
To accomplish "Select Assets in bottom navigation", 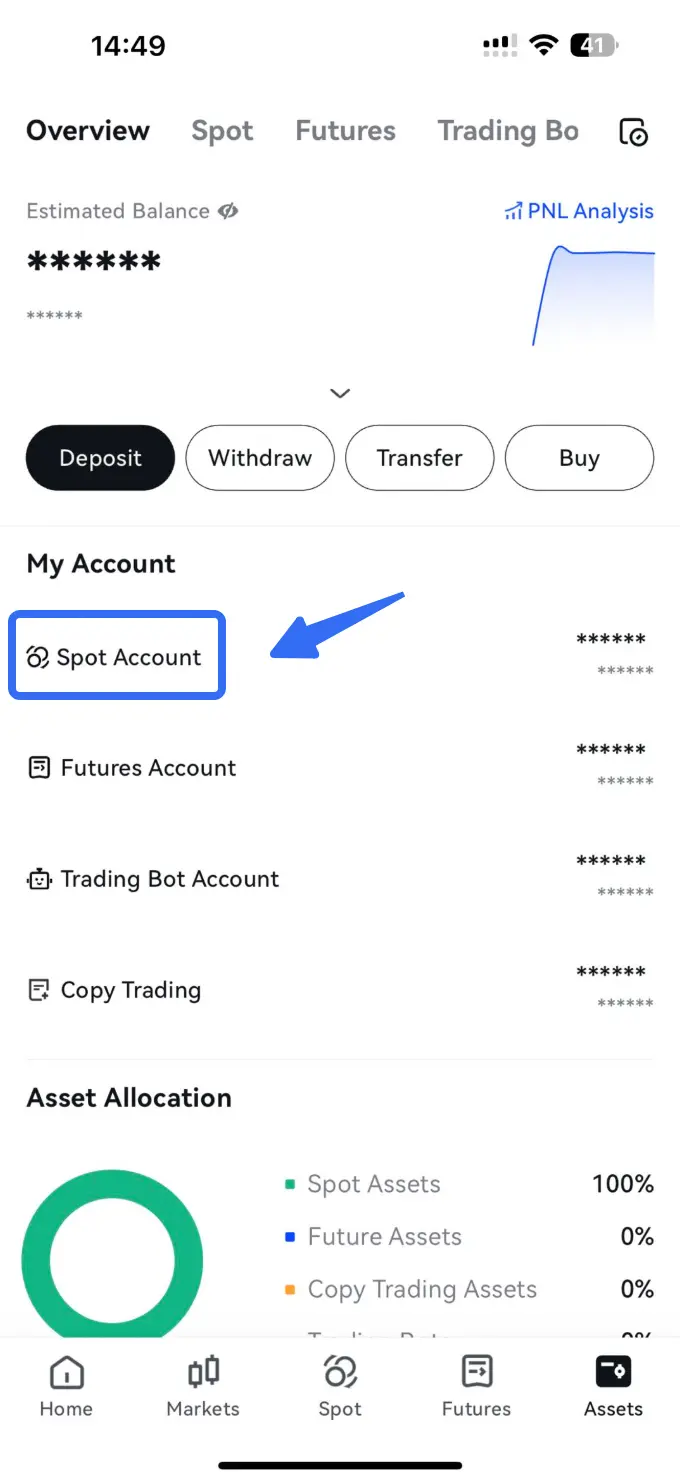I will click(x=613, y=1387).
